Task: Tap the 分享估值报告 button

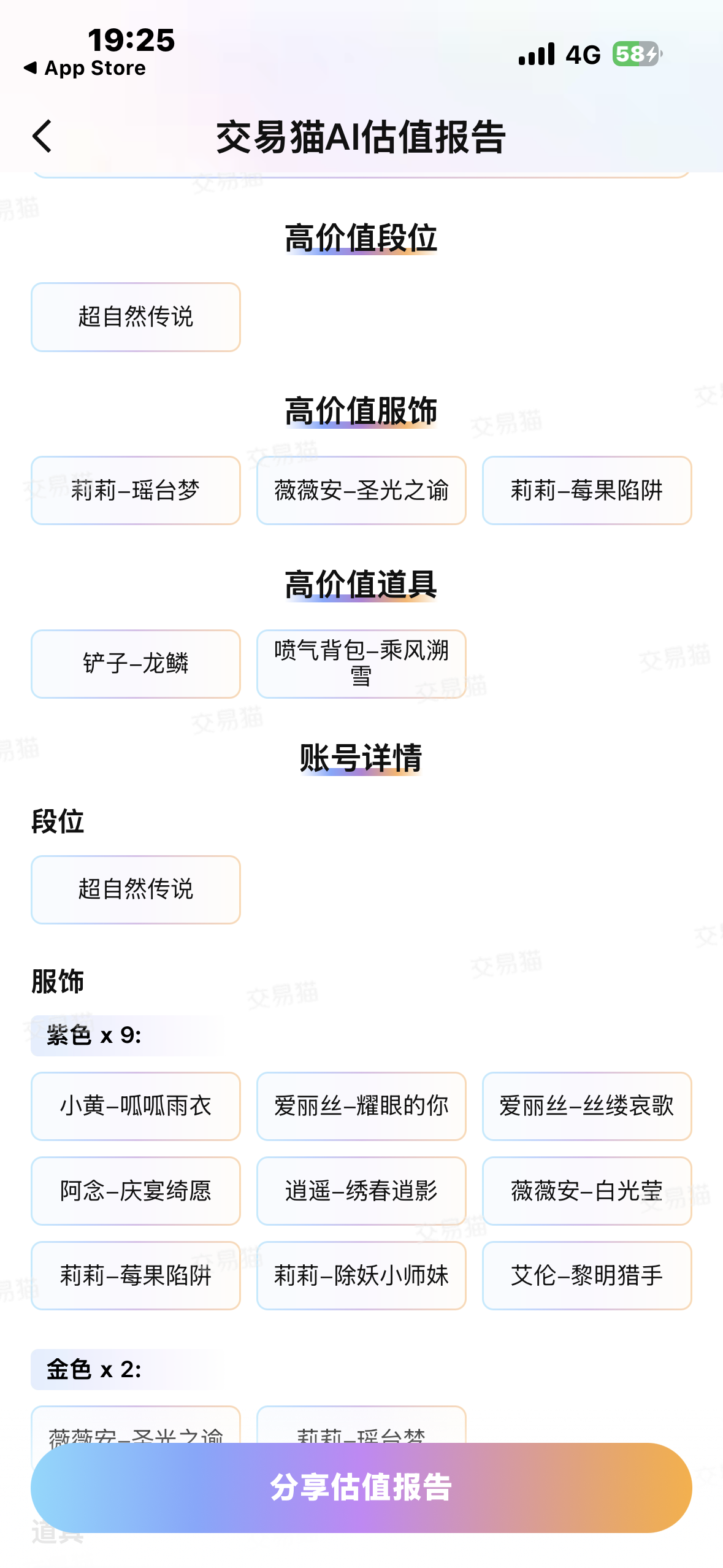Action: 361,1488
